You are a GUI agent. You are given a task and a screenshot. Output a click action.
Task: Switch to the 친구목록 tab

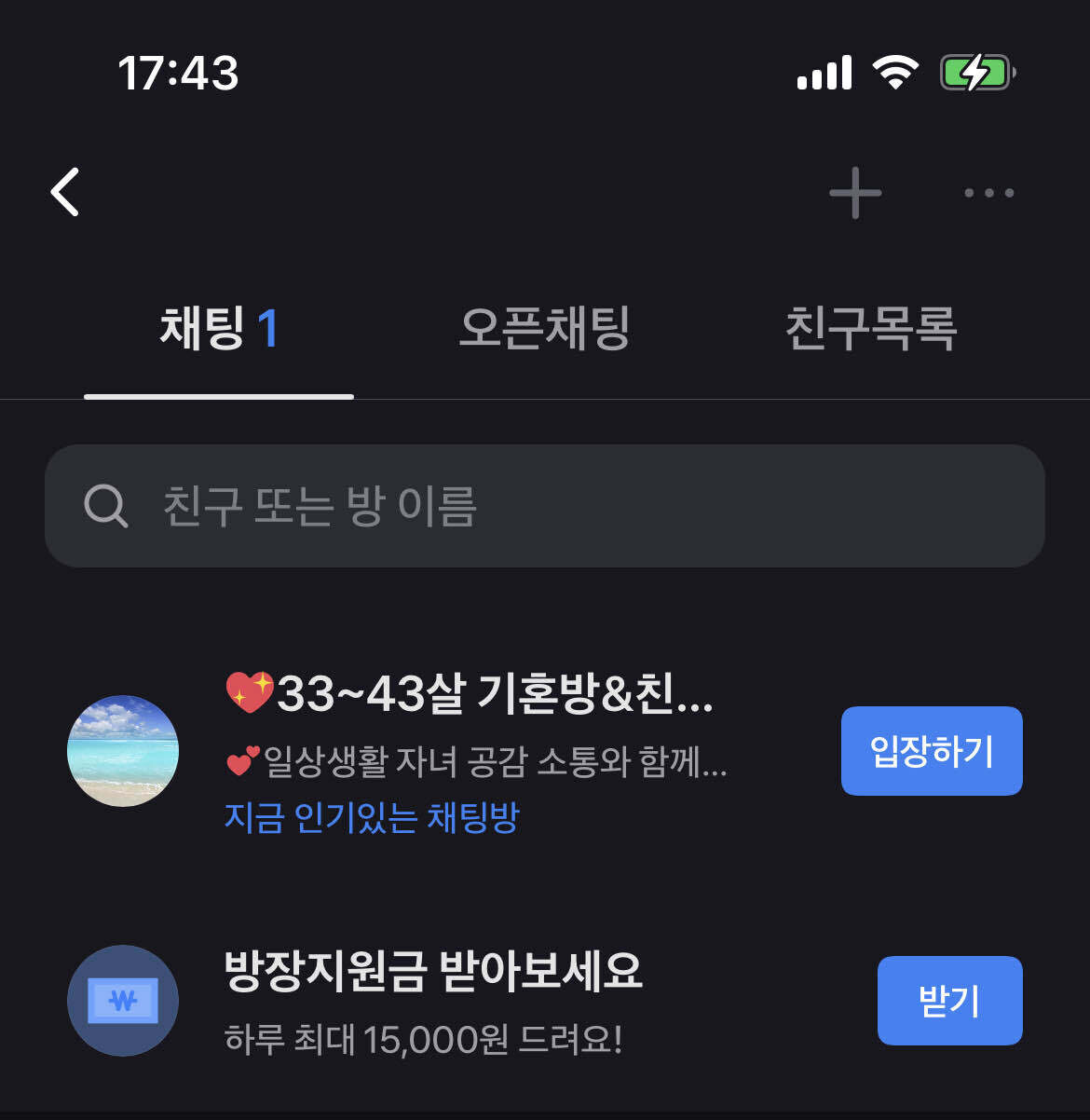870,328
